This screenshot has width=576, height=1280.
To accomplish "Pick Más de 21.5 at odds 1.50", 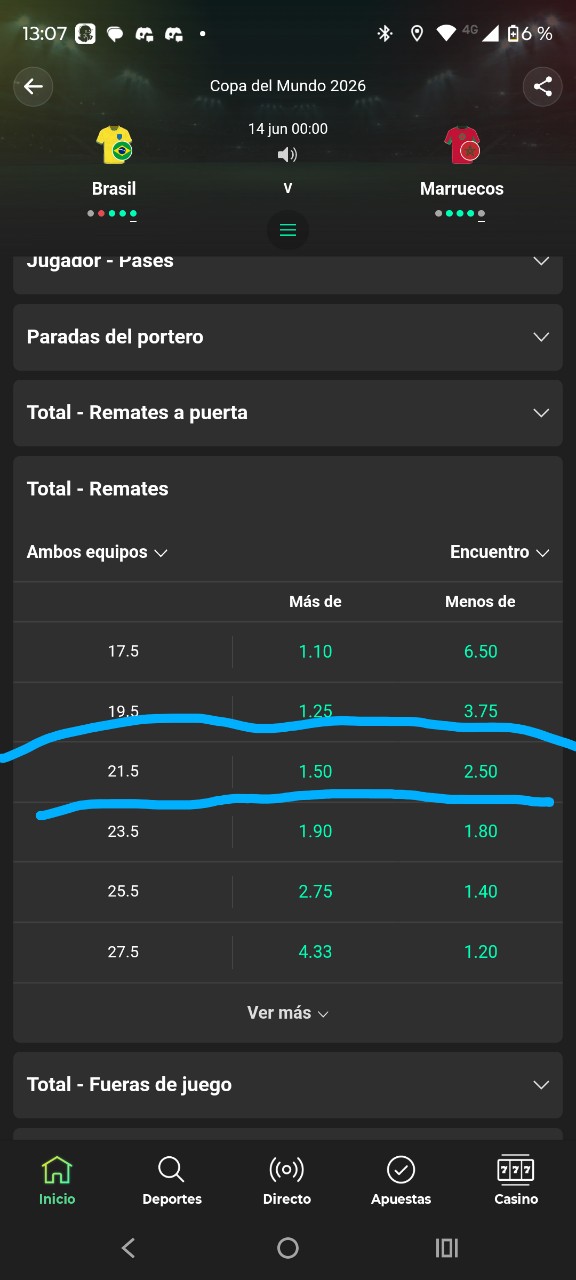I will tap(315, 771).
